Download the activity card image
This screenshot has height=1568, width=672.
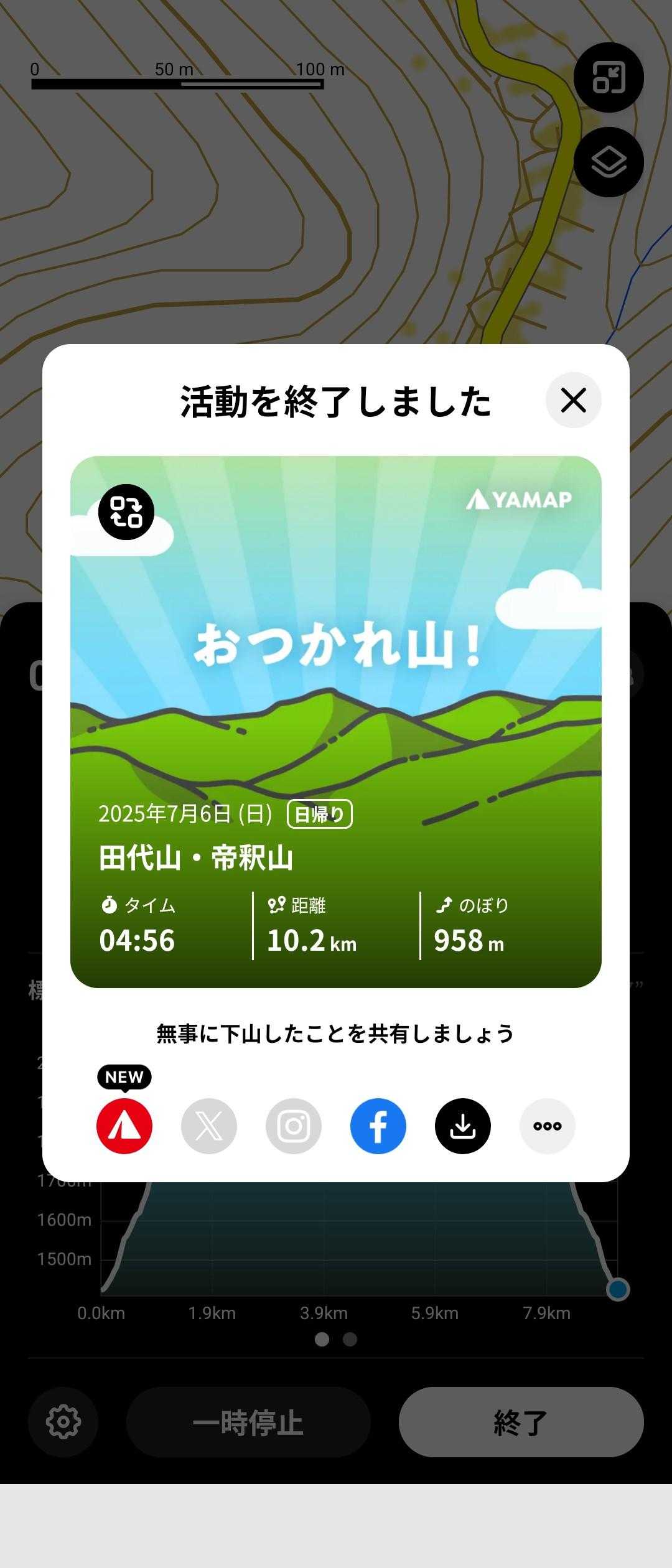(463, 1126)
